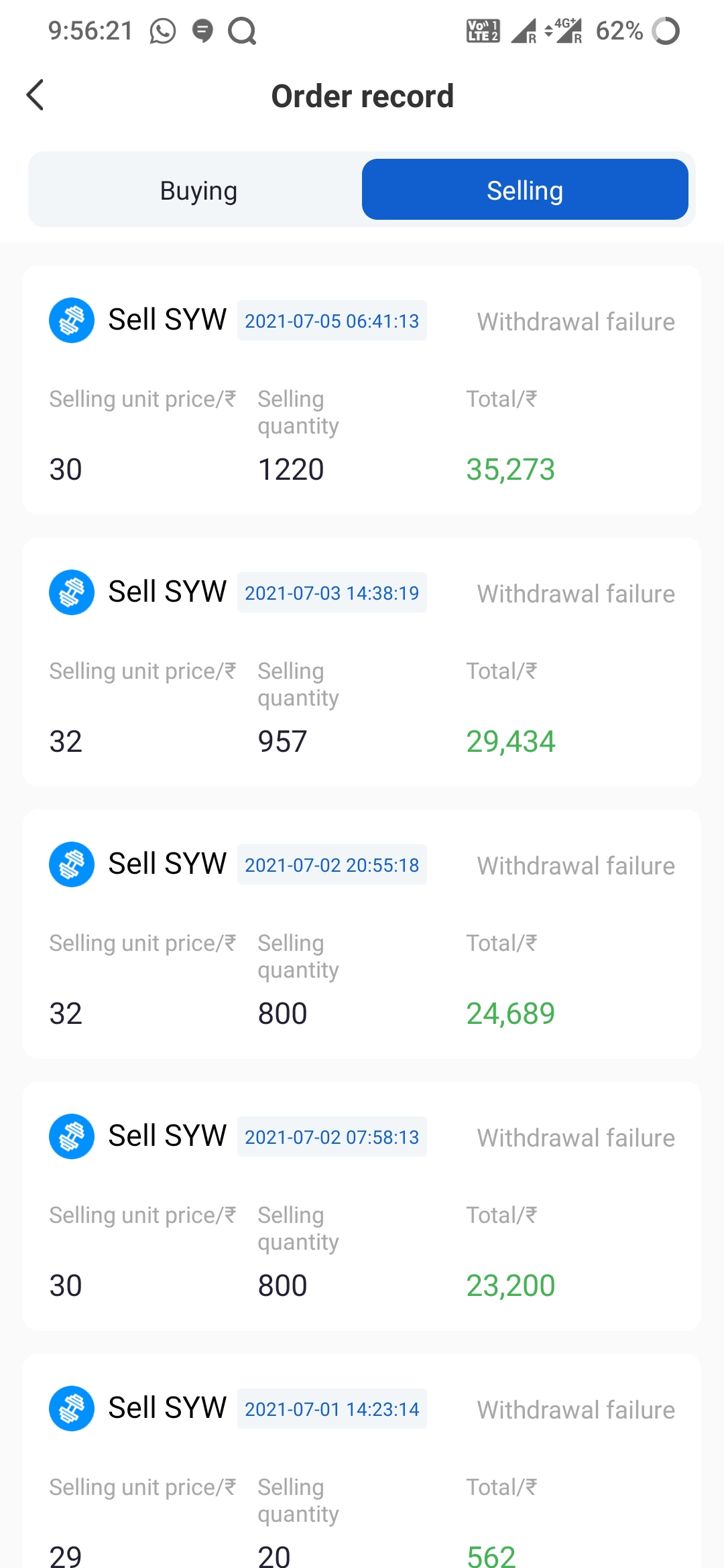Open the sell order from 2021-07-03 14:38:19
Viewport: 724px width, 1568px height.
(x=362, y=662)
